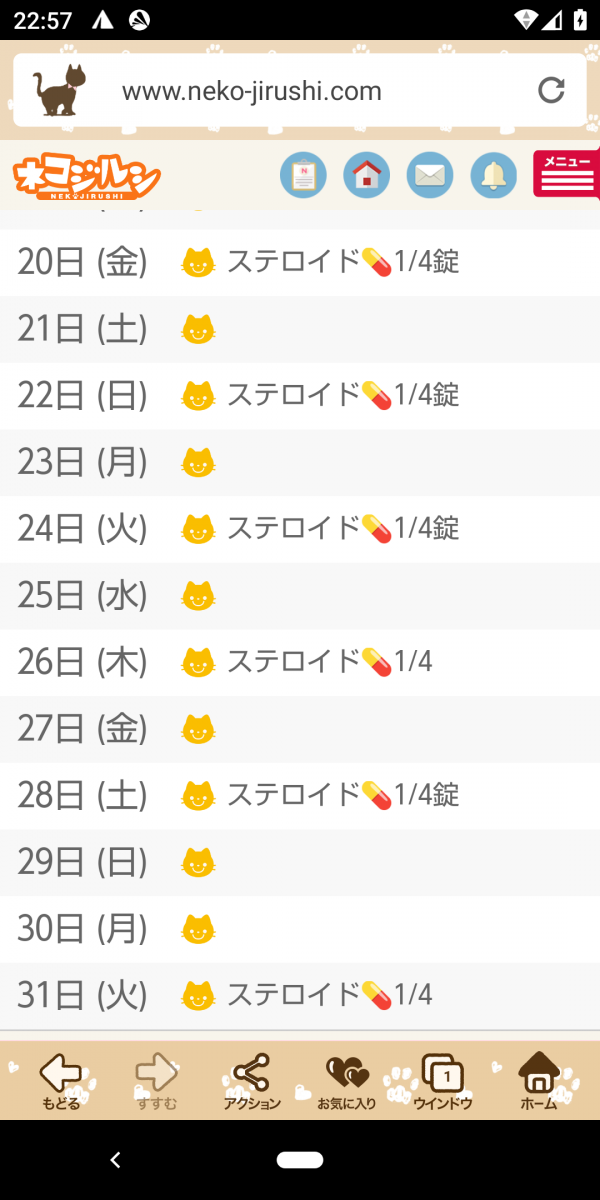This screenshot has height=1200, width=600.
Task: Open the notifications bell
Action: 493,176
